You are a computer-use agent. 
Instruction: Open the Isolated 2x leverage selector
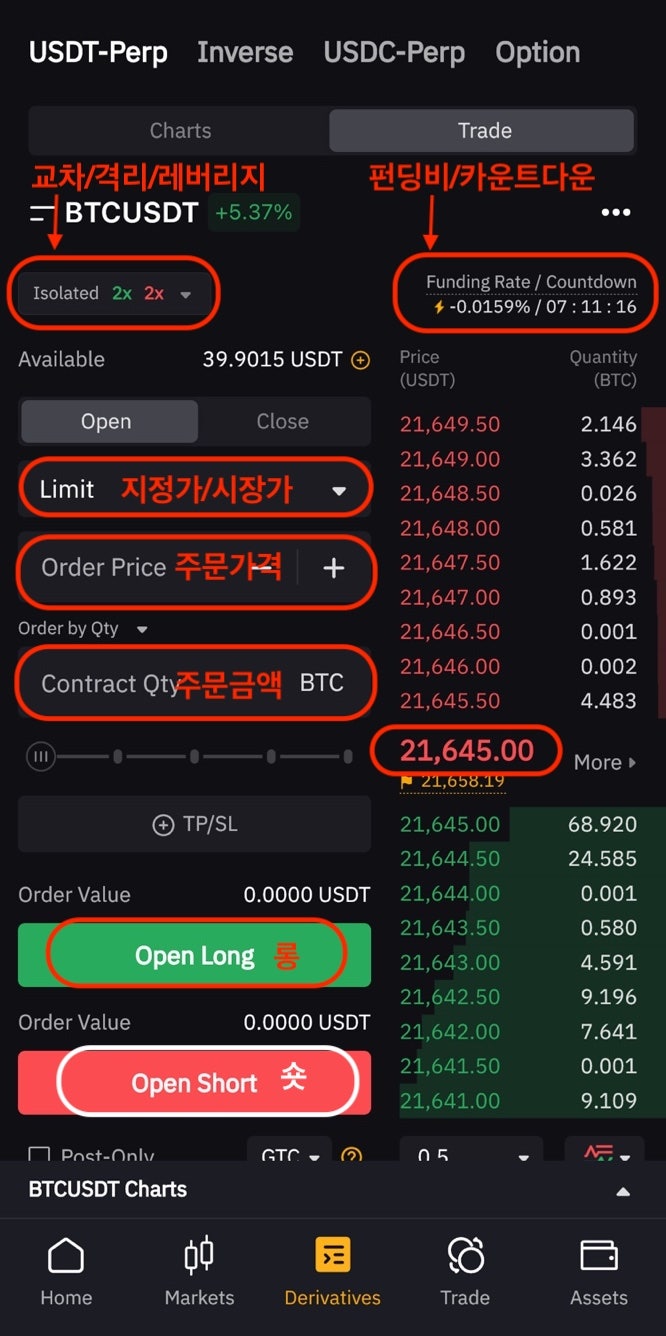click(x=112, y=293)
